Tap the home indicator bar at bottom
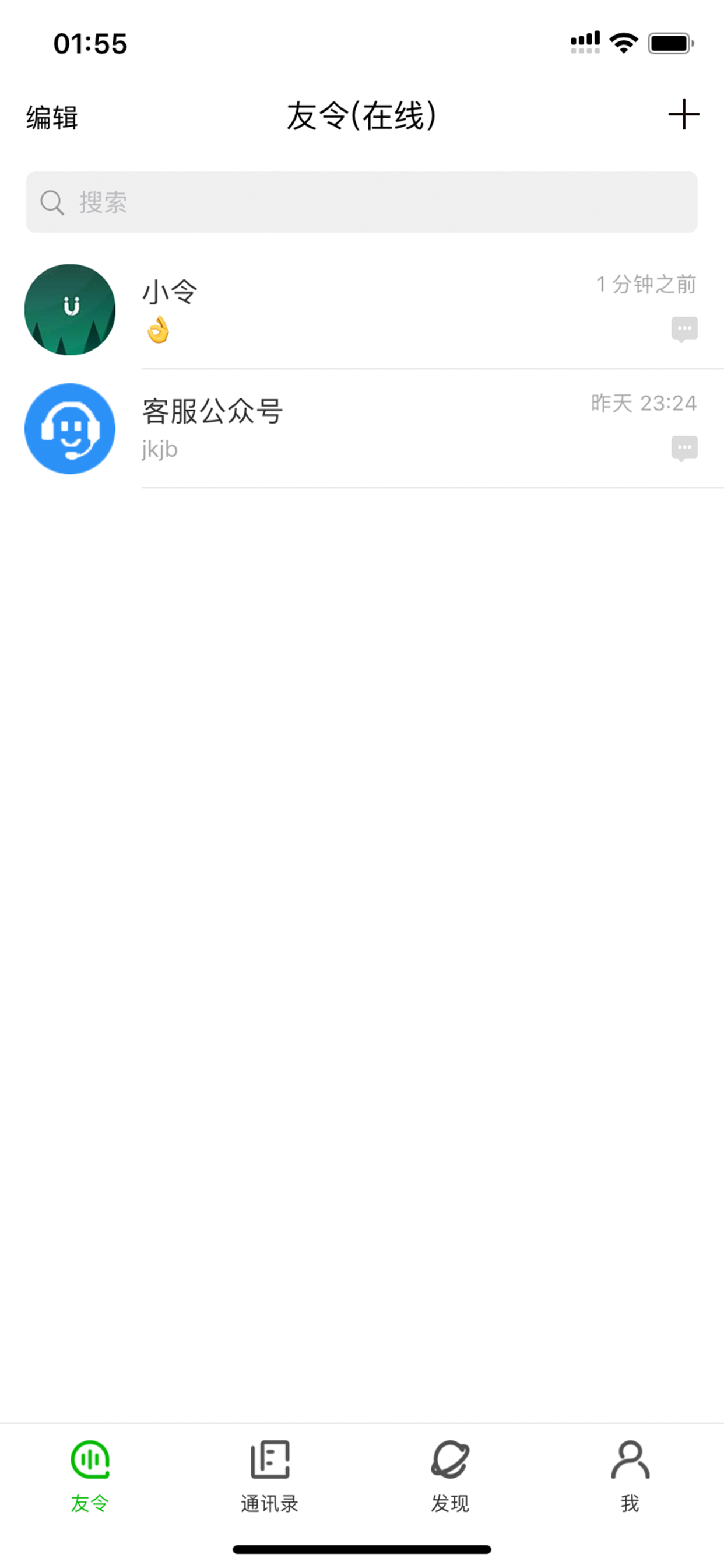This screenshot has height=1568, width=724. 362,1549
